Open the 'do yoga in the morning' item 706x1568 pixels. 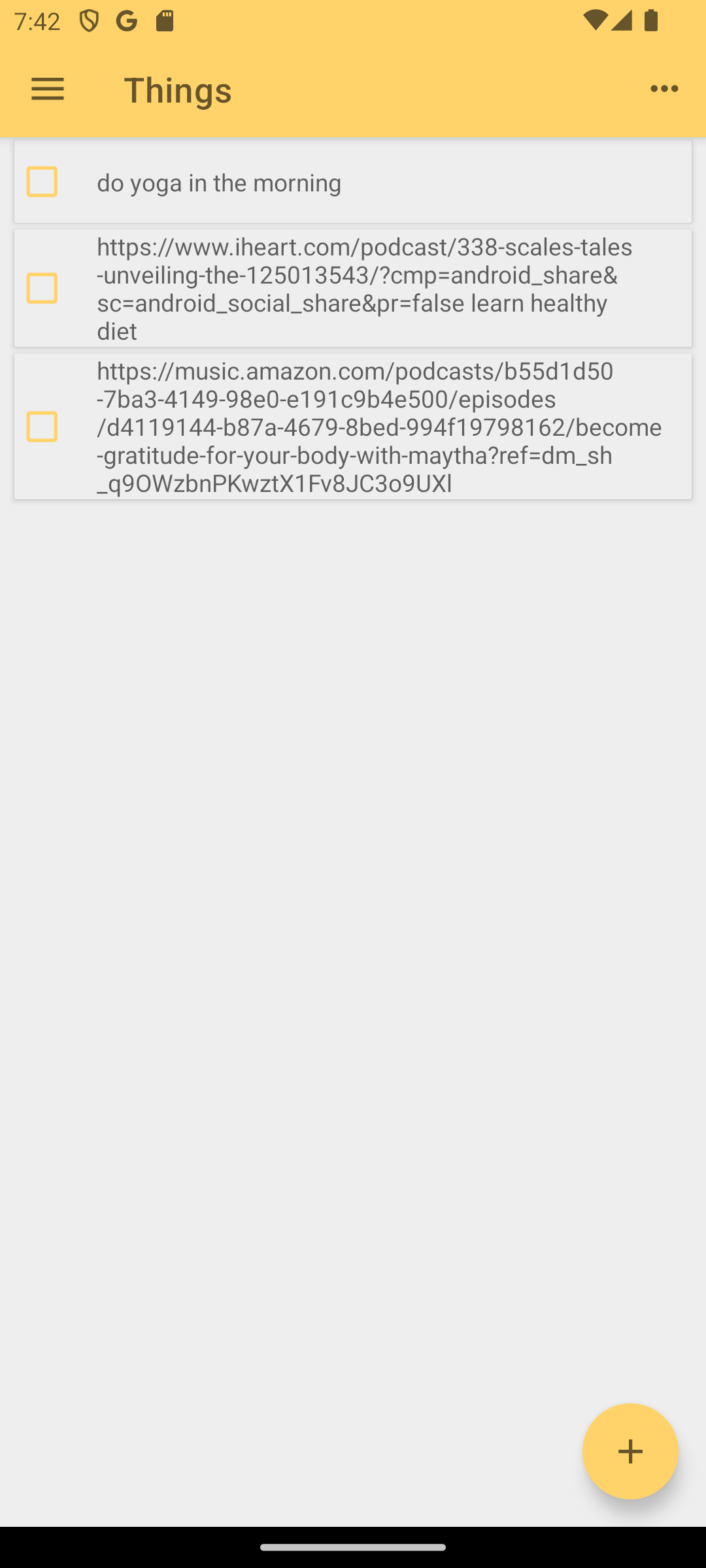point(353,182)
